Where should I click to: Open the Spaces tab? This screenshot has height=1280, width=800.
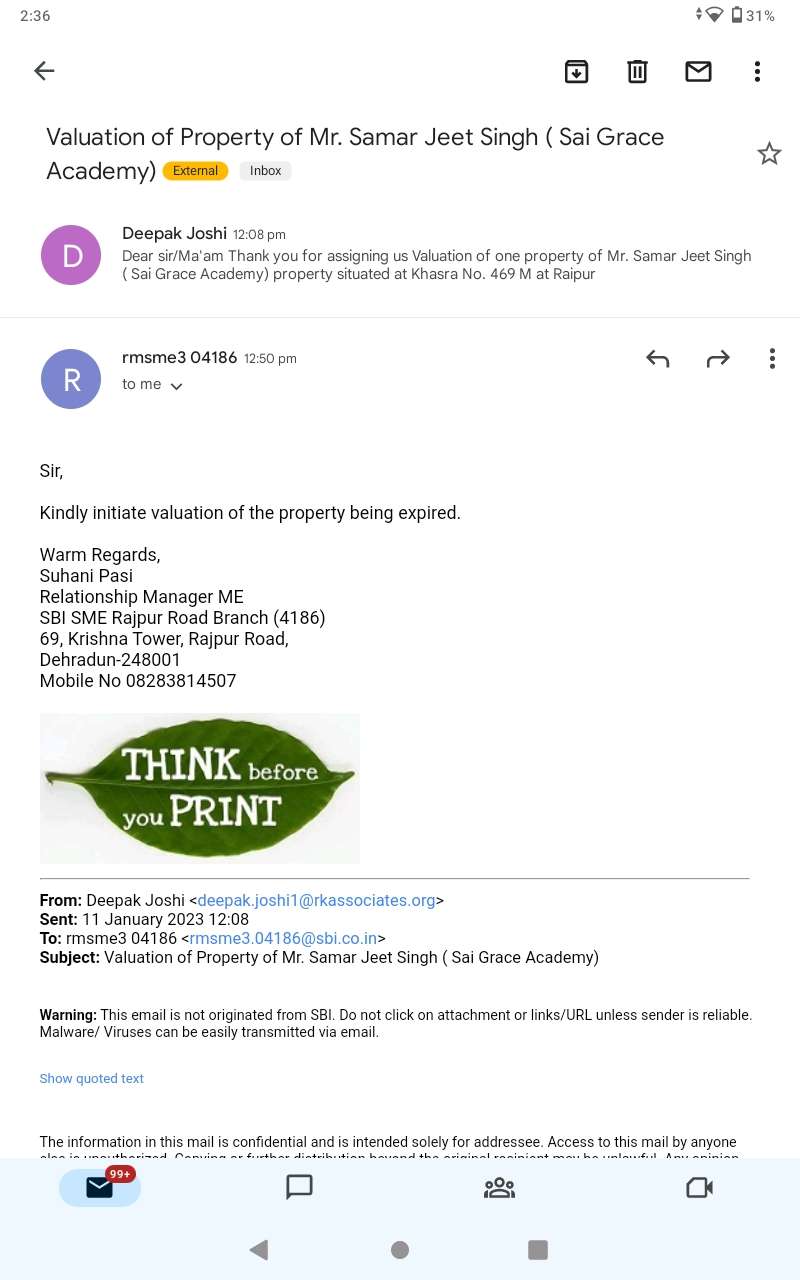tap(499, 1187)
